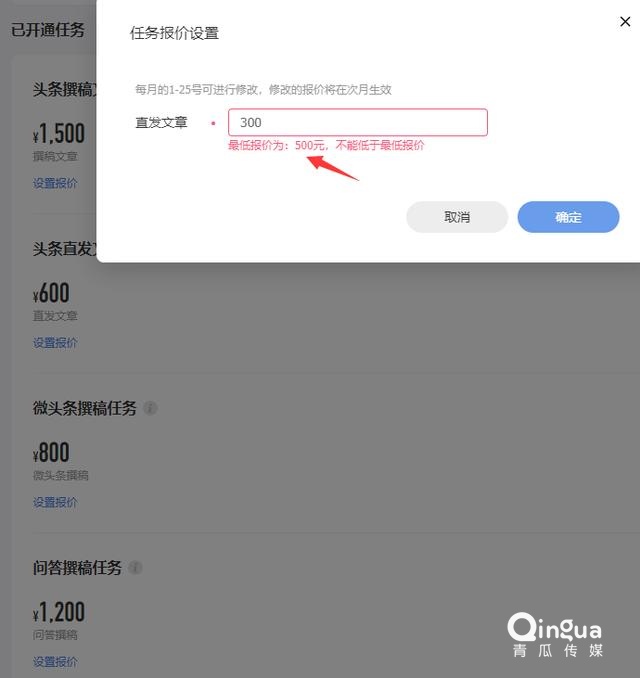This screenshot has height=678, width=640.
Task: Close the 任务报价设置 dialog
Action: click(626, 22)
